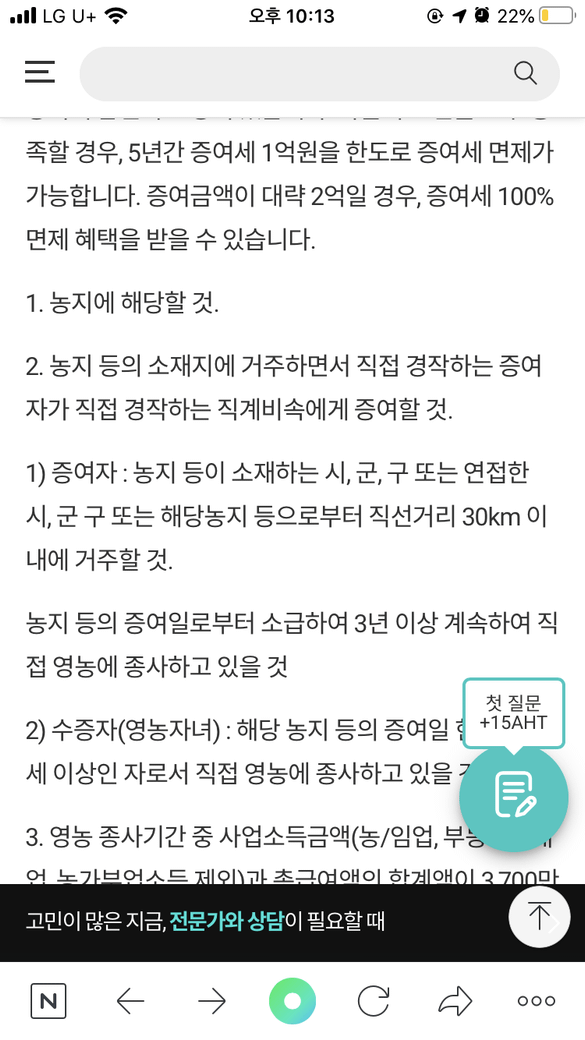Navigate back with the left arrow

[130, 1001]
